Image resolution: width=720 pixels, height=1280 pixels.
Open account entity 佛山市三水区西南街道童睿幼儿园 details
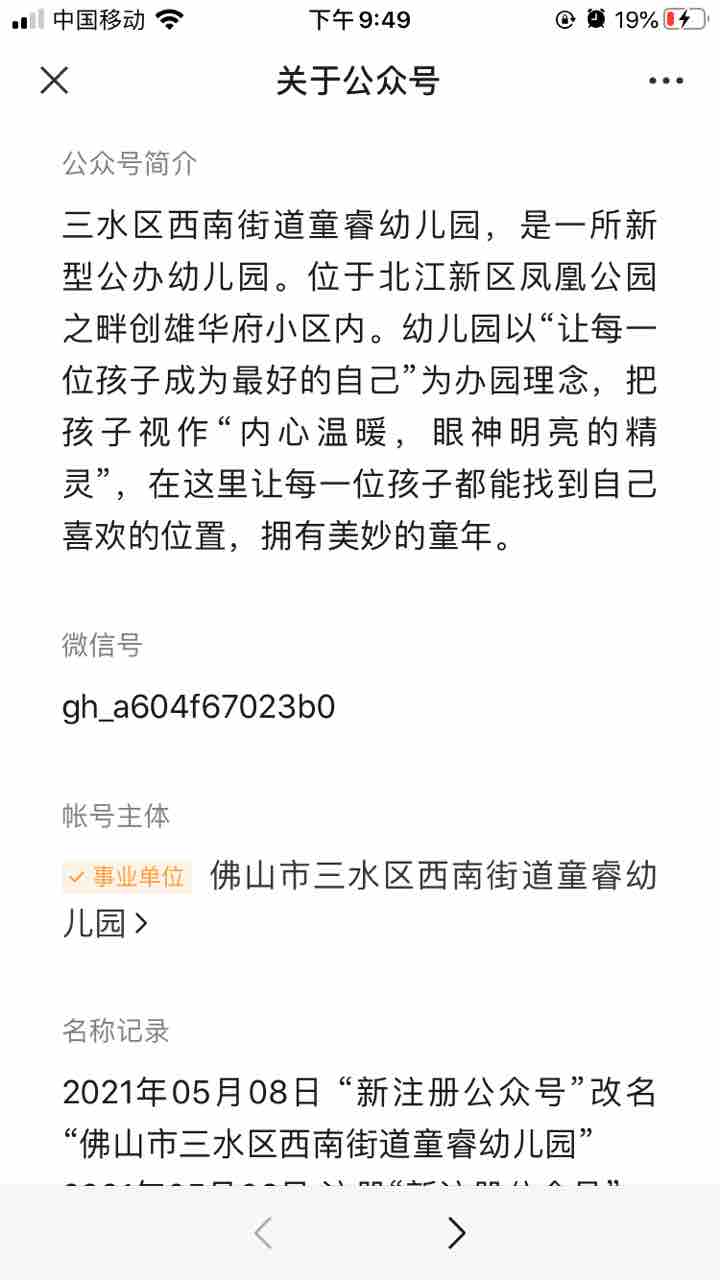(400, 898)
